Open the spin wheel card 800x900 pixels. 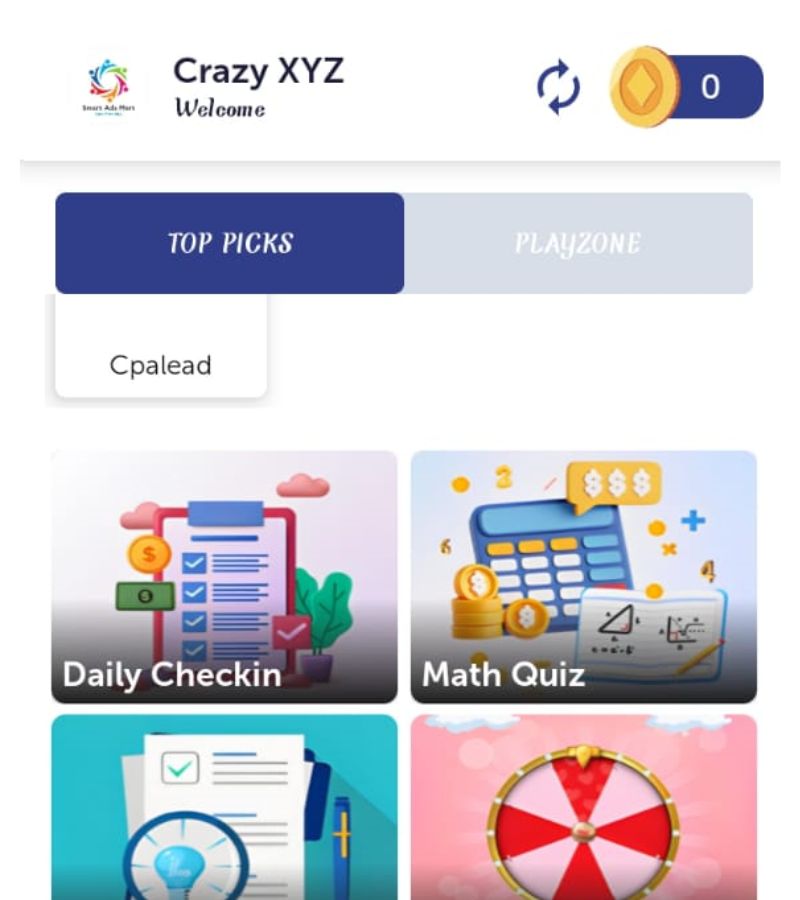coord(583,808)
